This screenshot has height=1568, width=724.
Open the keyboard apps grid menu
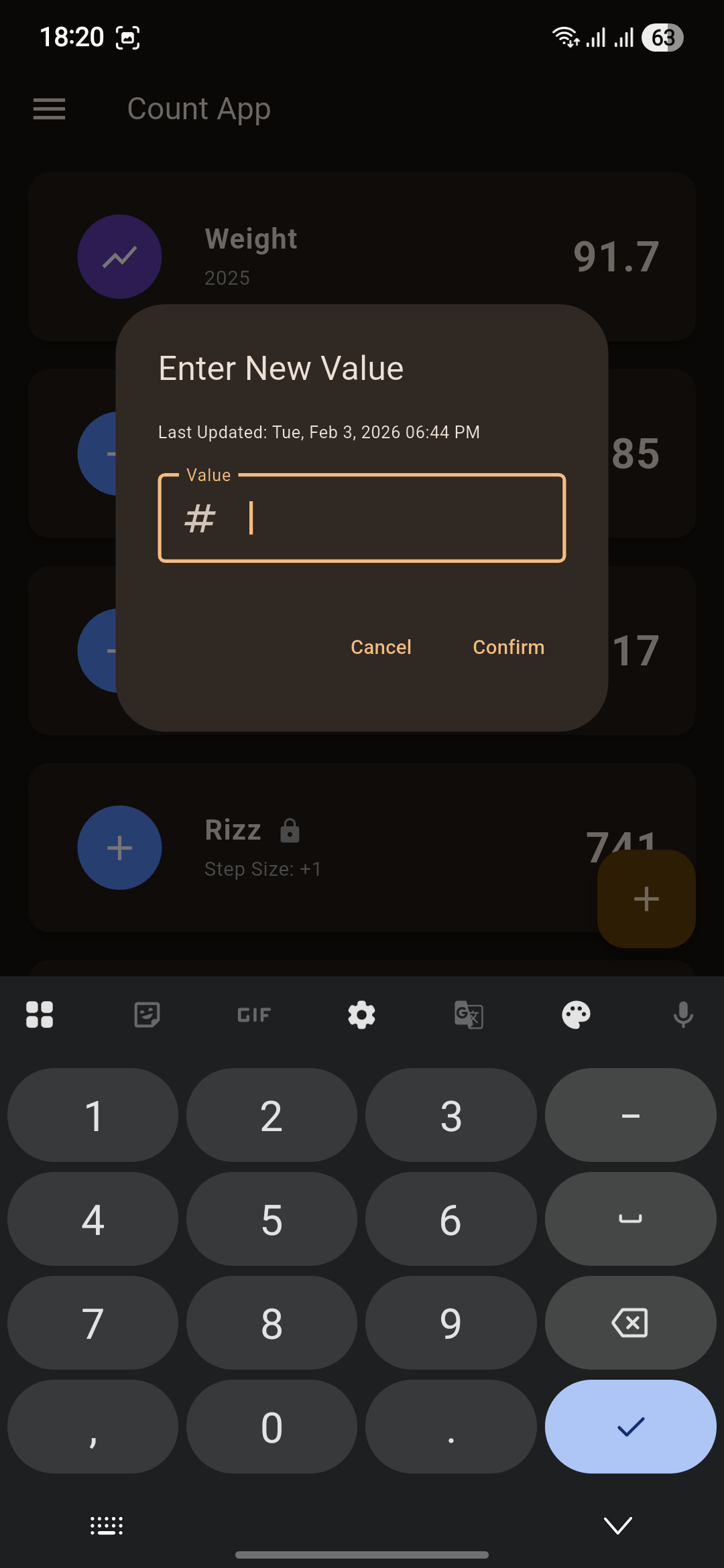[x=40, y=1015]
